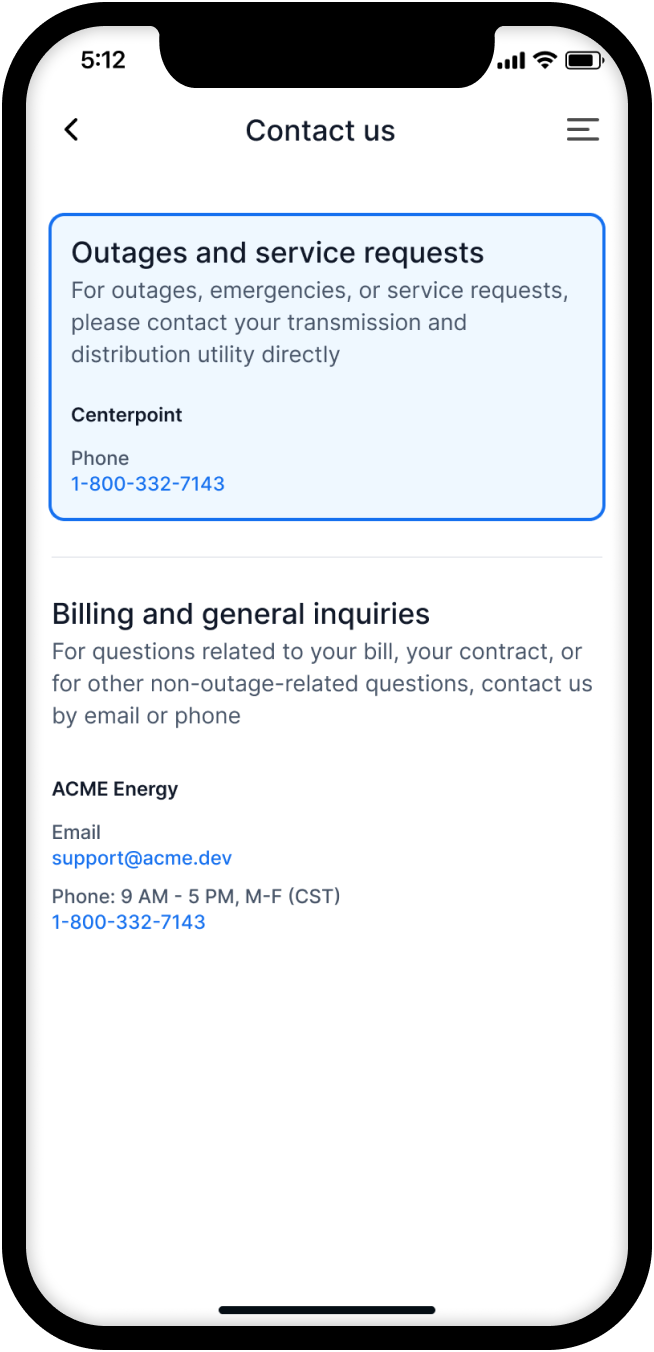Viewport: 654px width, 1352px height.
Task: Open the hamburger menu
Action: 582,130
